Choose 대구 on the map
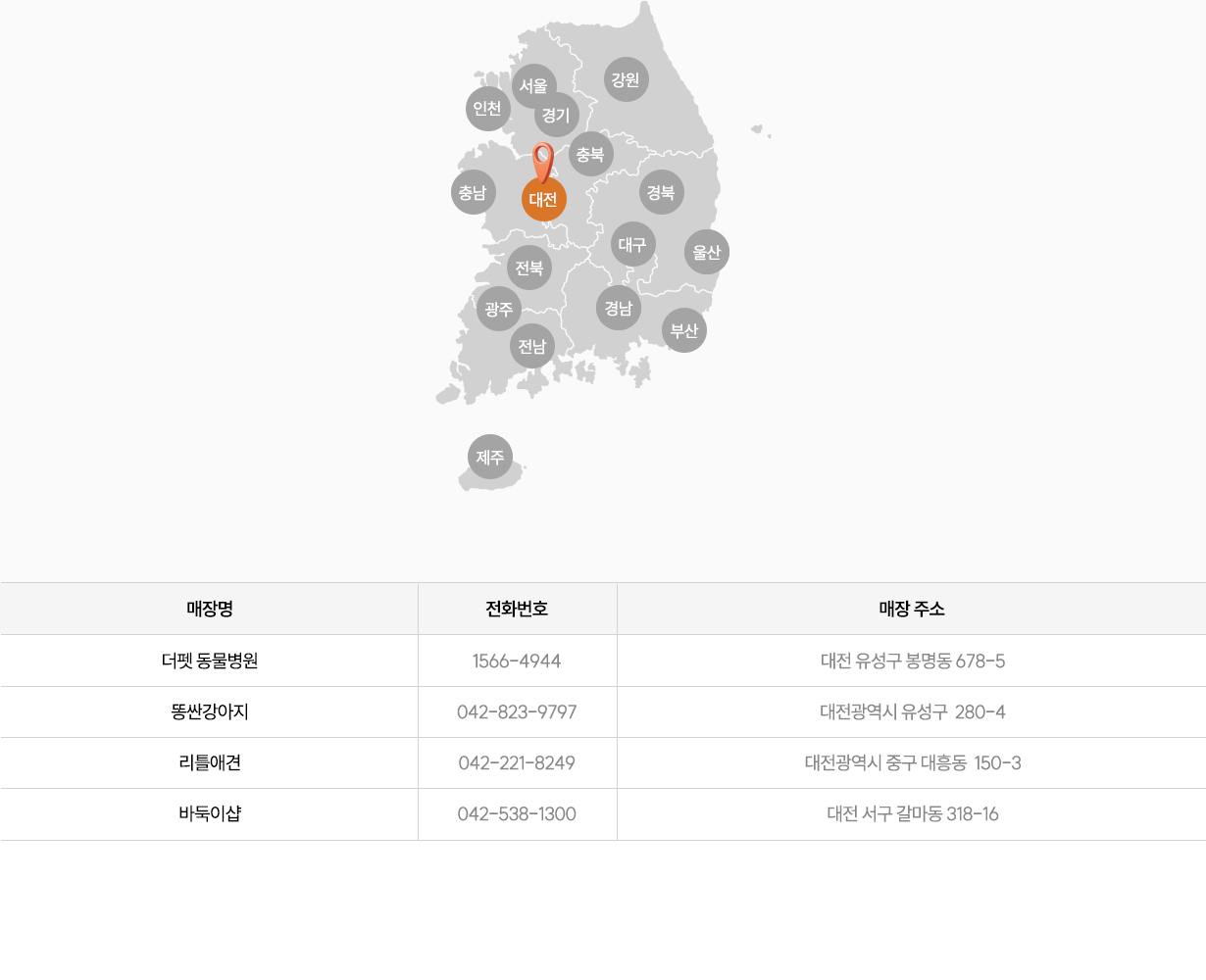The height and width of the screenshot is (980, 1206). pyautogui.click(x=632, y=244)
